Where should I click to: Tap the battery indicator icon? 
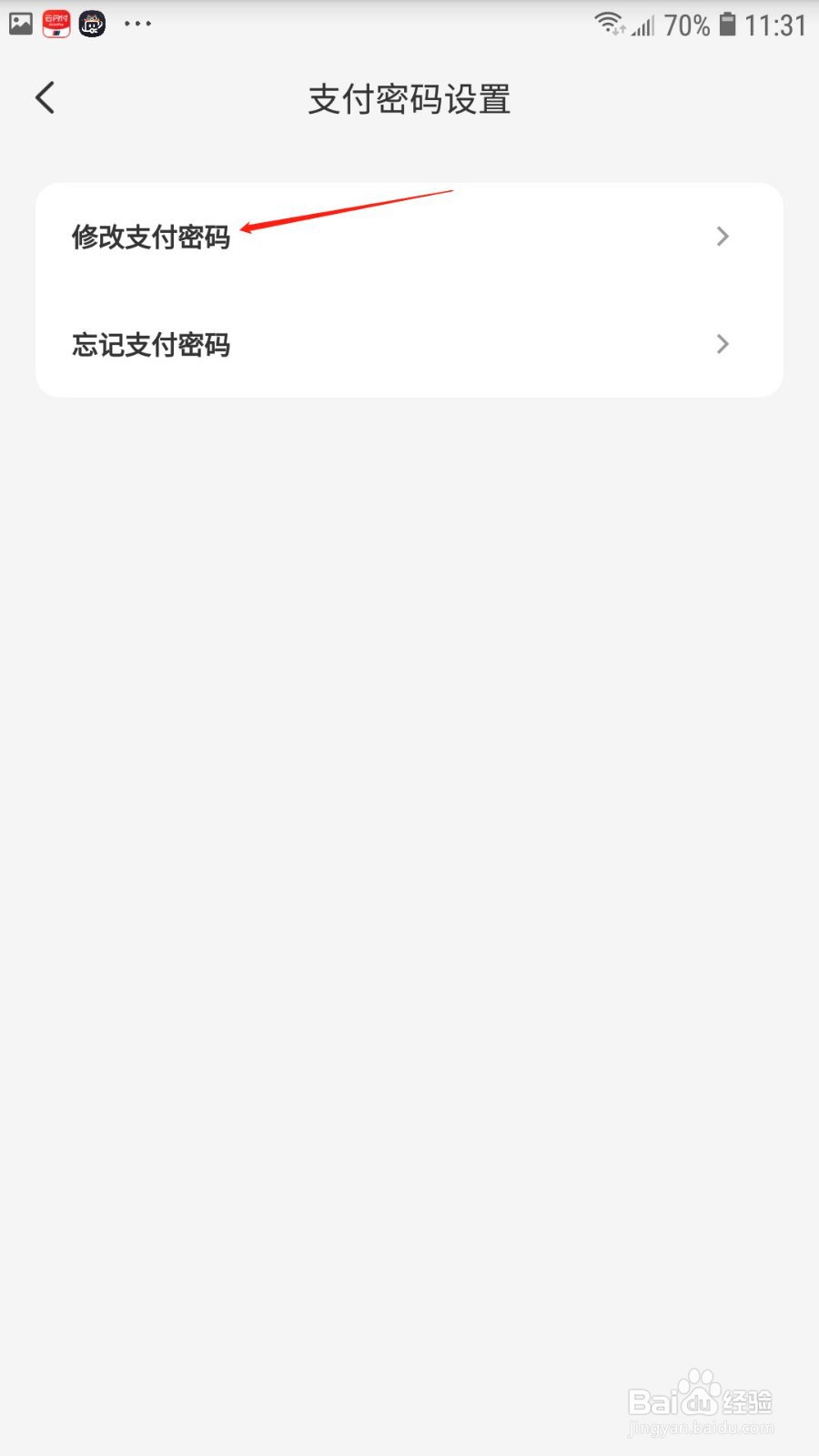(x=728, y=25)
